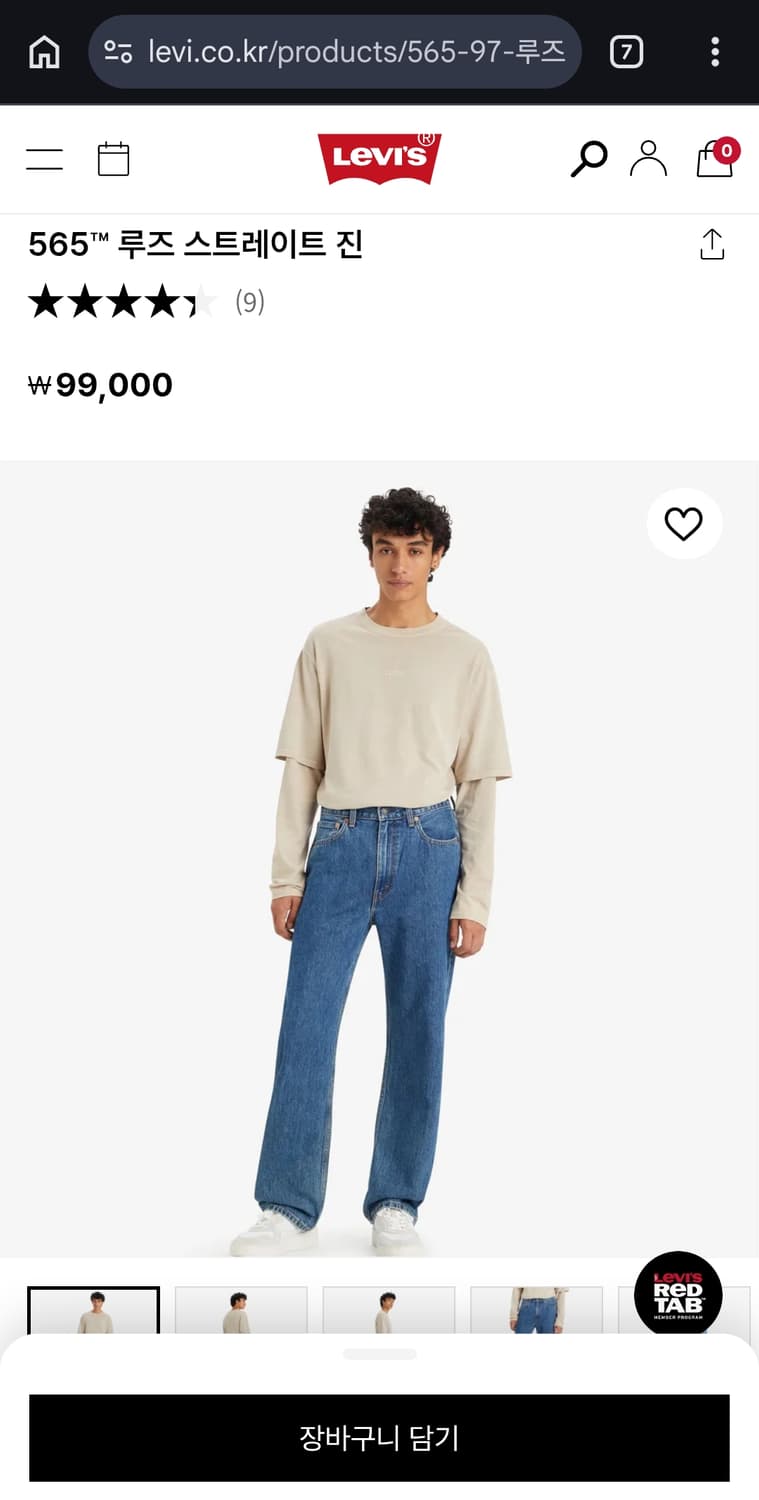The image size is (759, 1500).
Task: Open the calendar icon in the header
Action: tap(113, 158)
